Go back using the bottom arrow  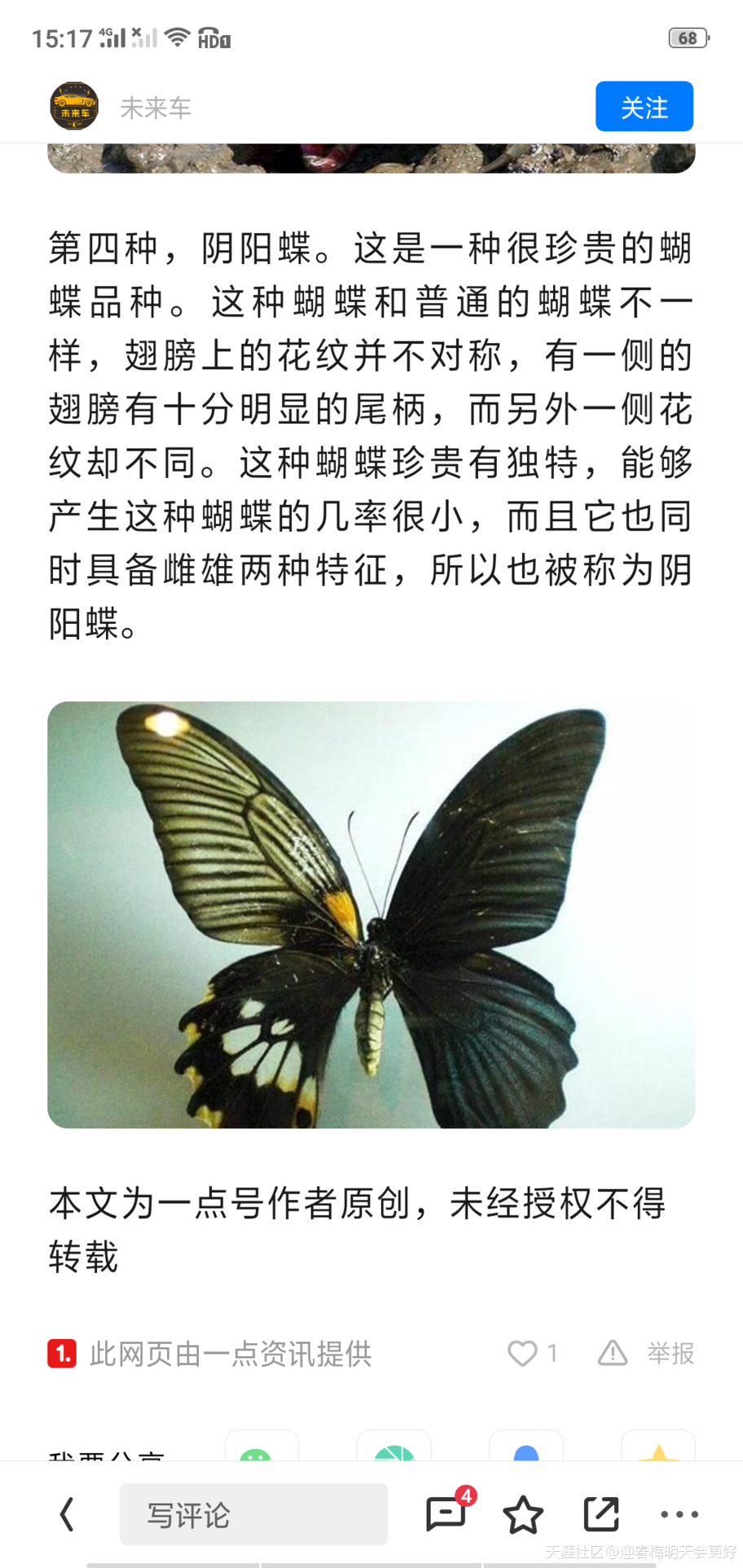tap(68, 1514)
